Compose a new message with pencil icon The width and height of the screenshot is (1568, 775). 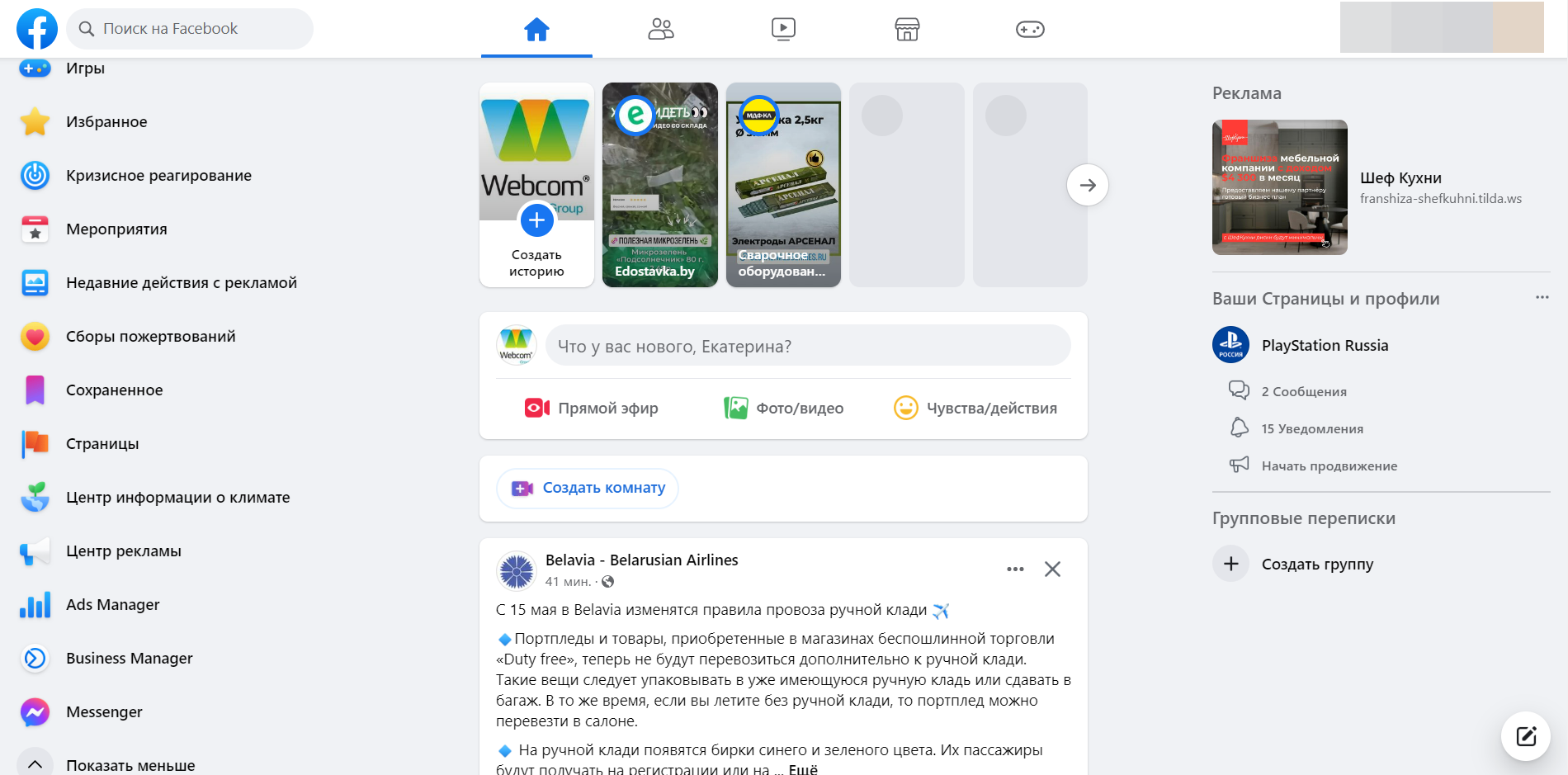coord(1525,735)
